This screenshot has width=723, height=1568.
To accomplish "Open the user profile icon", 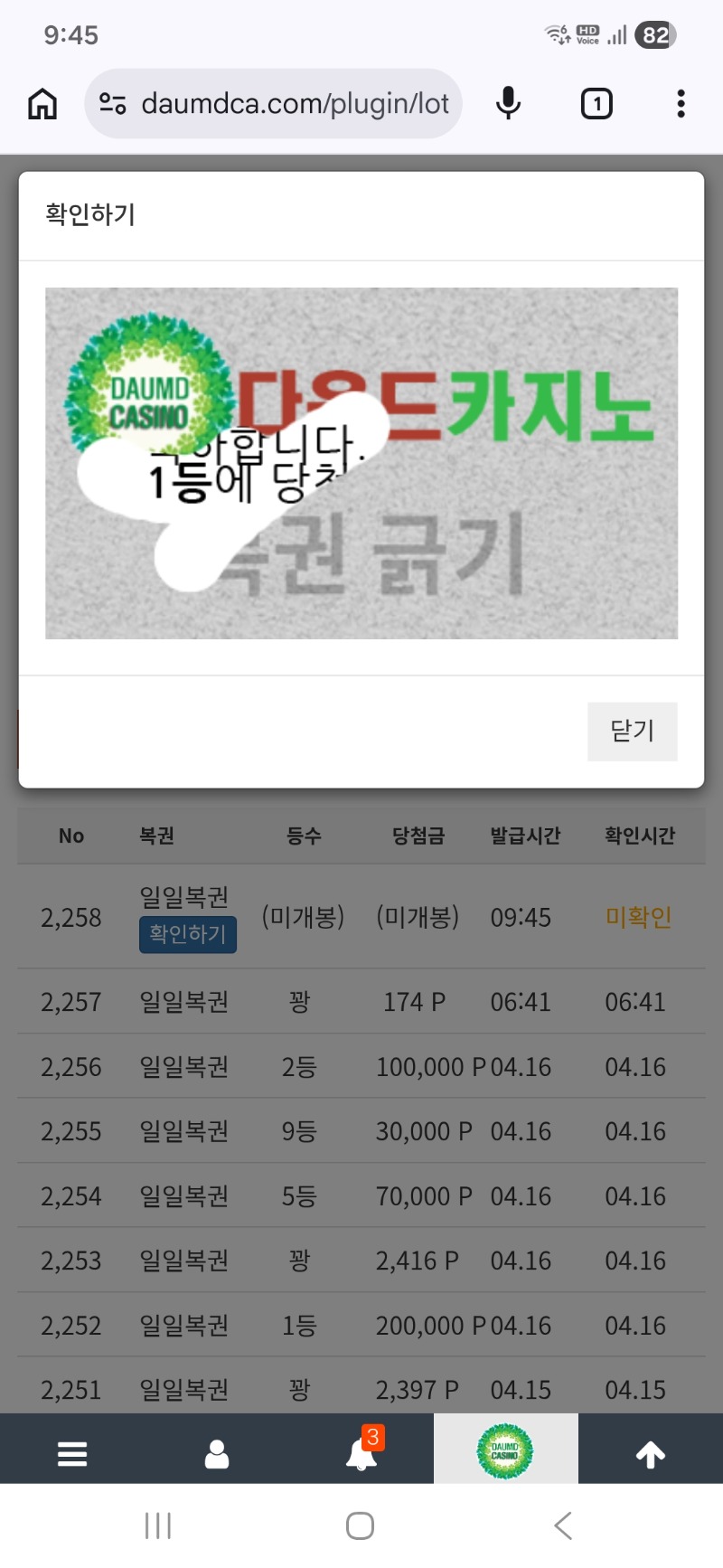I will coord(217,1453).
